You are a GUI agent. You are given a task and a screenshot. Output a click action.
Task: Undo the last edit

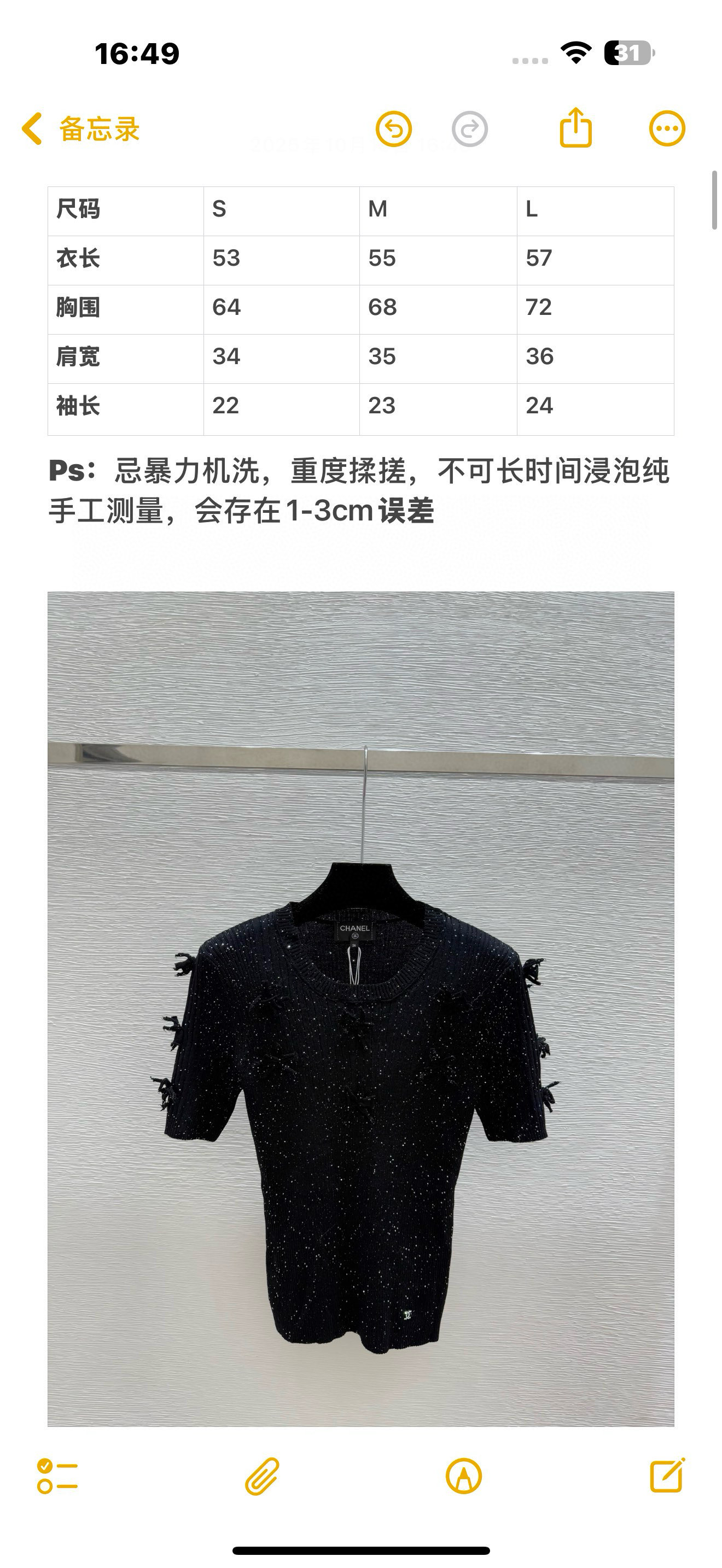point(394,129)
